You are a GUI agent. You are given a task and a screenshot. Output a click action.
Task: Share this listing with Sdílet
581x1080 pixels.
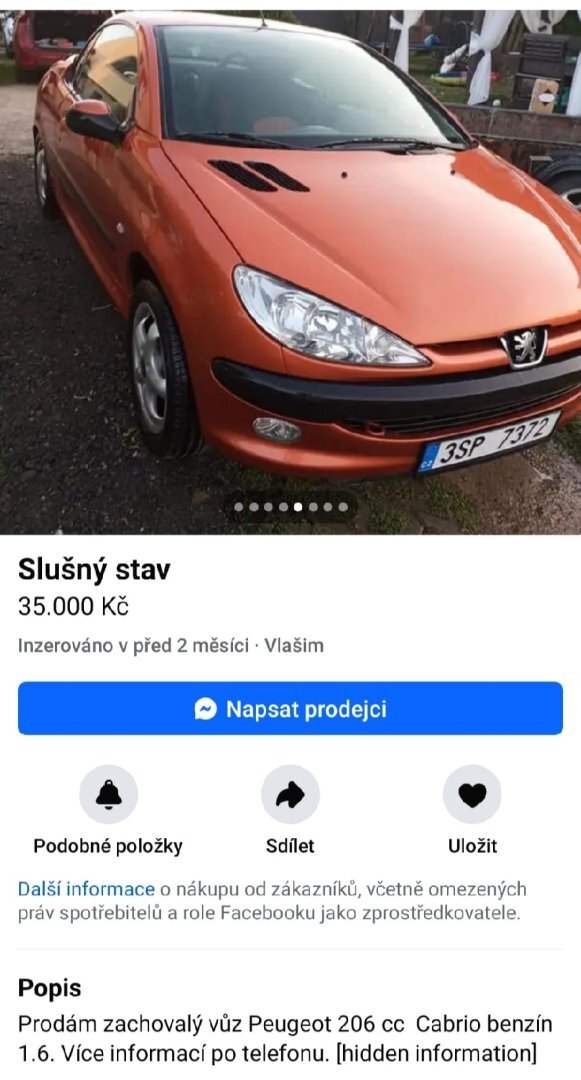[x=290, y=794]
